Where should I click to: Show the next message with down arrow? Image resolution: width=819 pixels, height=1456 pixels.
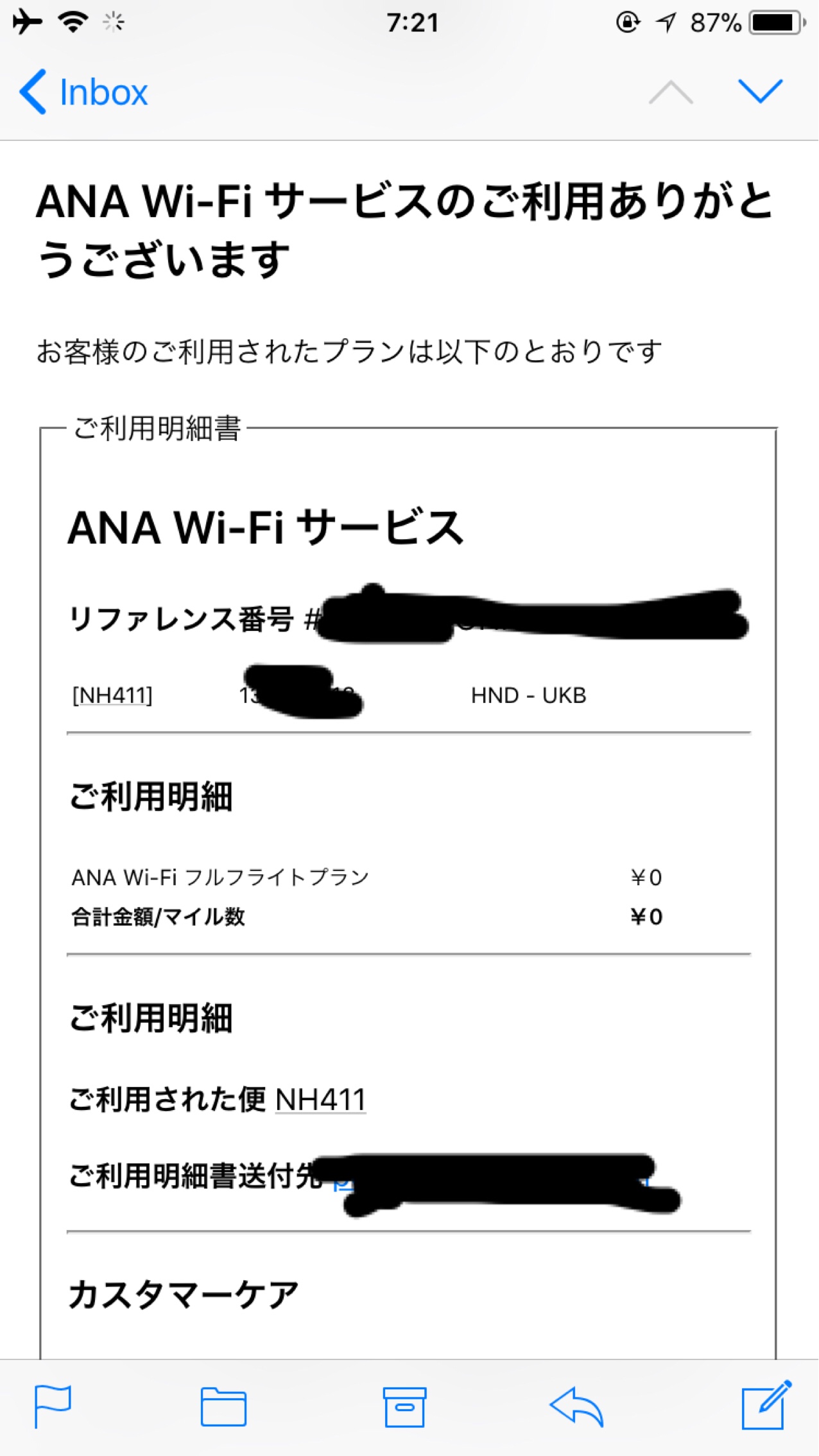[x=760, y=91]
